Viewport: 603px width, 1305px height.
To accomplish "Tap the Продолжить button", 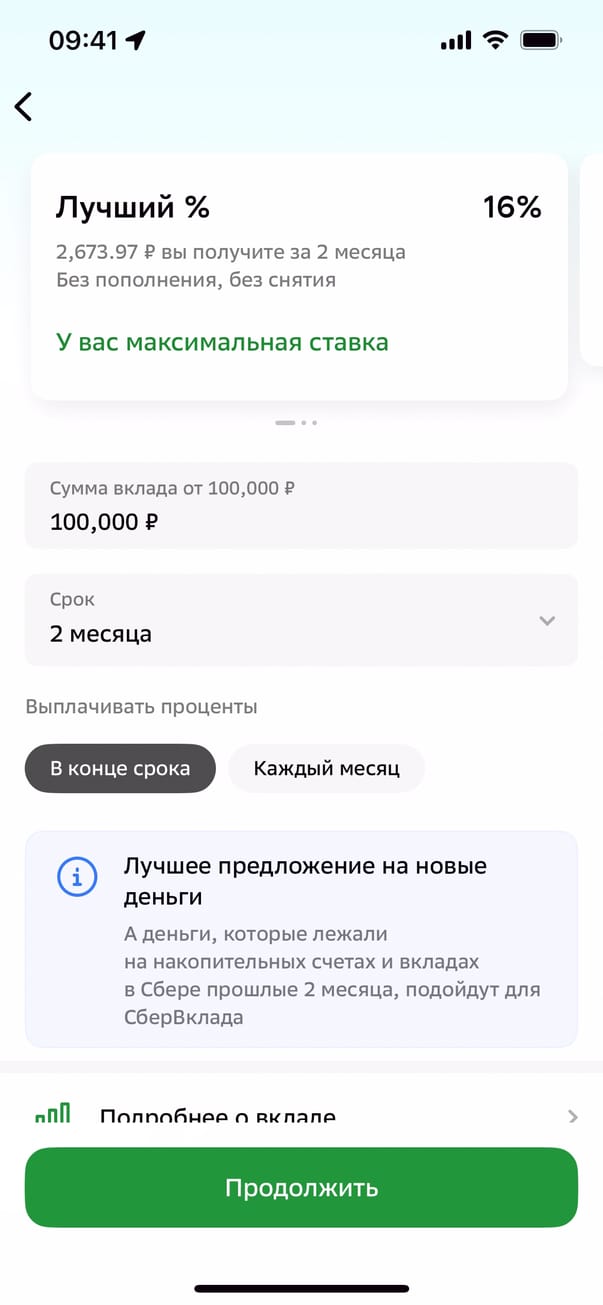I will click(x=301, y=1187).
